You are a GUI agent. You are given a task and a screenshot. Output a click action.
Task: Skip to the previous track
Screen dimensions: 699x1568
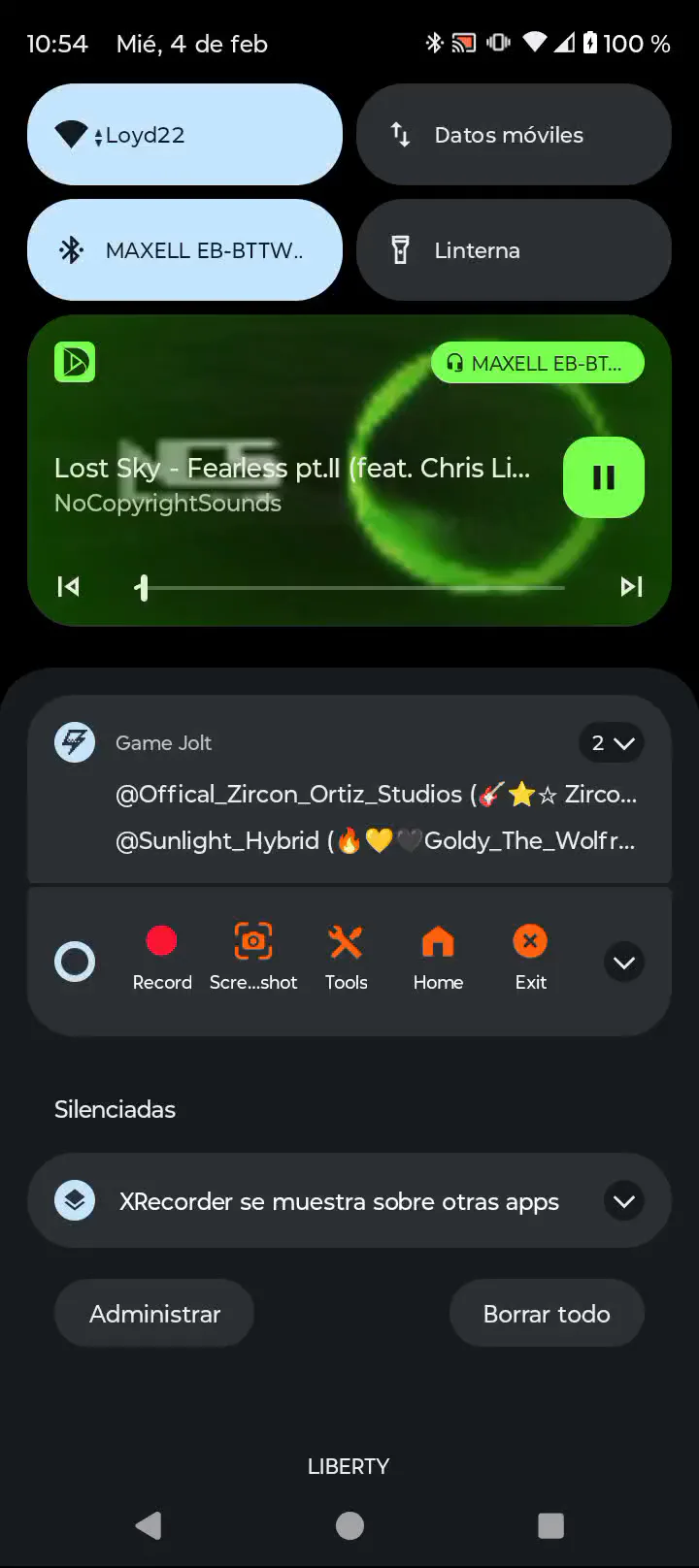point(69,586)
